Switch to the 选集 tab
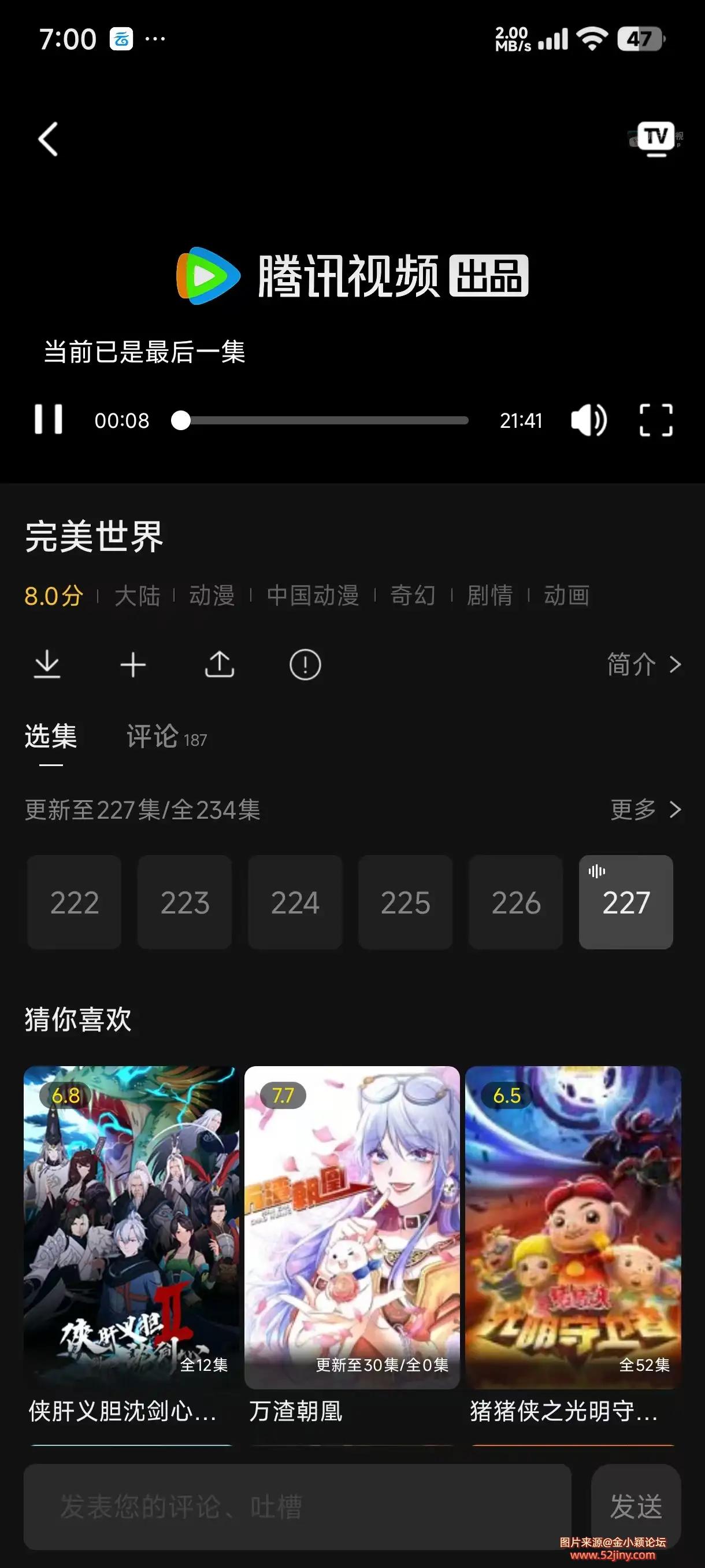 coord(49,737)
